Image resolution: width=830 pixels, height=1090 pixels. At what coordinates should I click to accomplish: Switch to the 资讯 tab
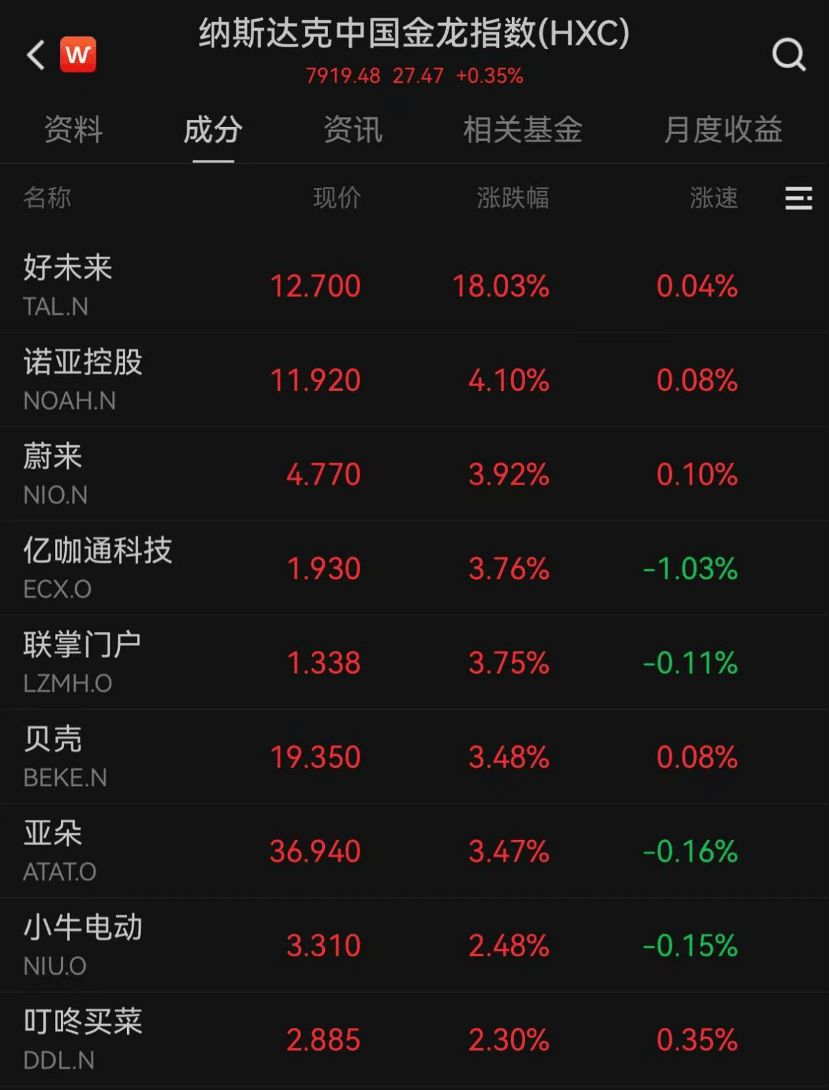tap(353, 130)
